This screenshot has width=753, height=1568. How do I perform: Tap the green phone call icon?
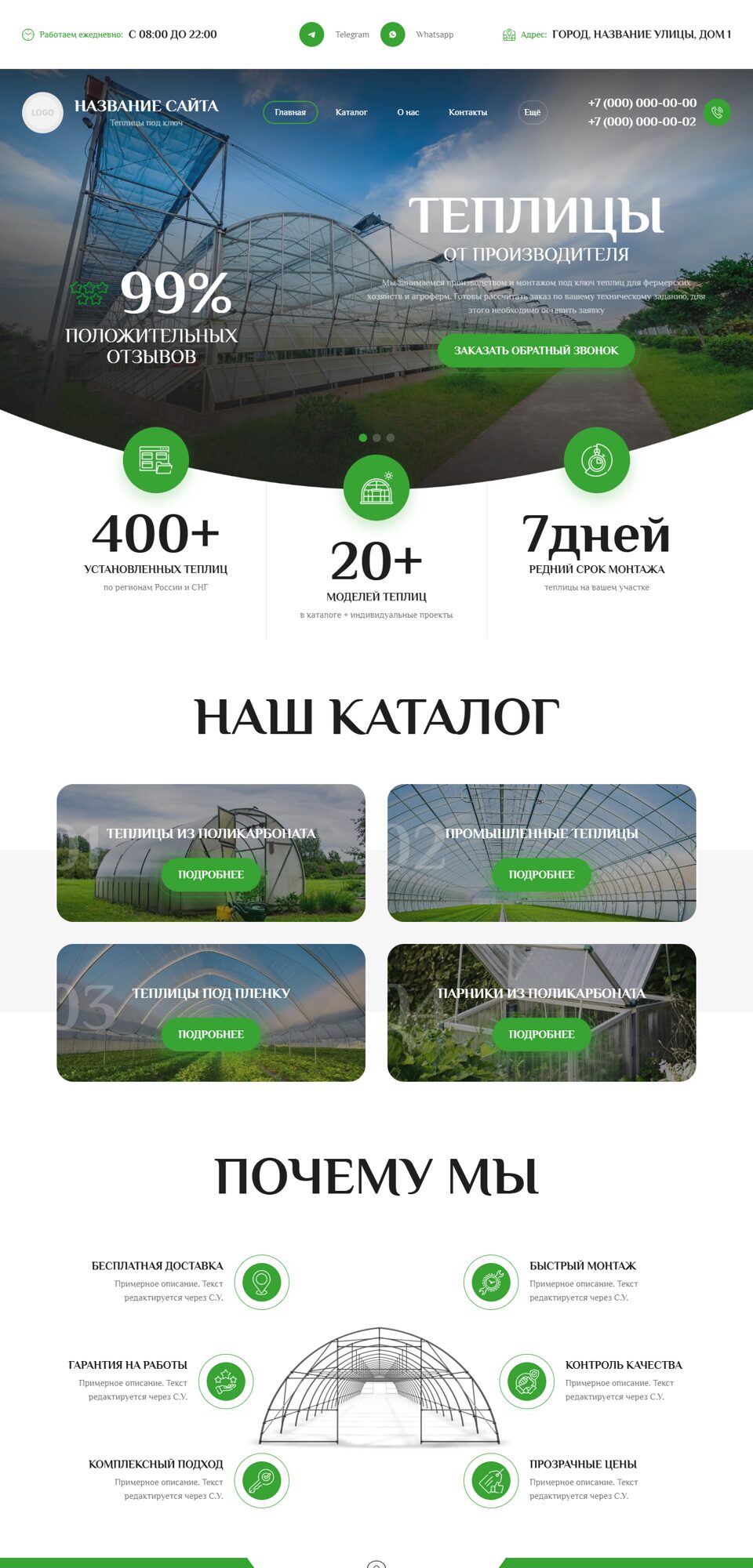[x=717, y=112]
